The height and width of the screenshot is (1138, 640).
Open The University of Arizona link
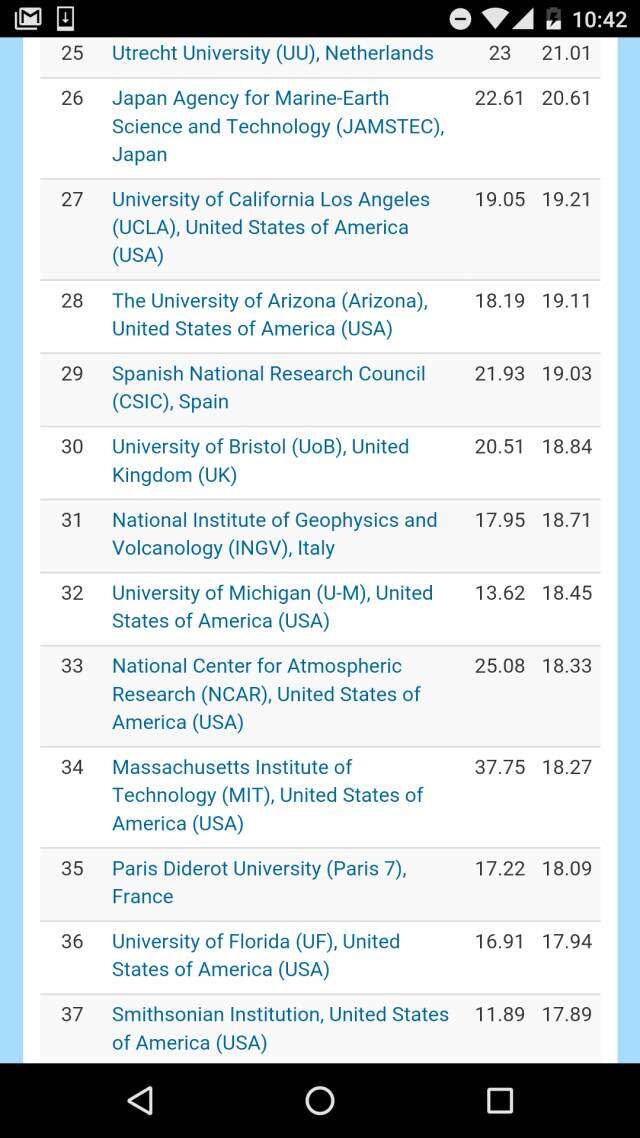(x=269, y=315)
